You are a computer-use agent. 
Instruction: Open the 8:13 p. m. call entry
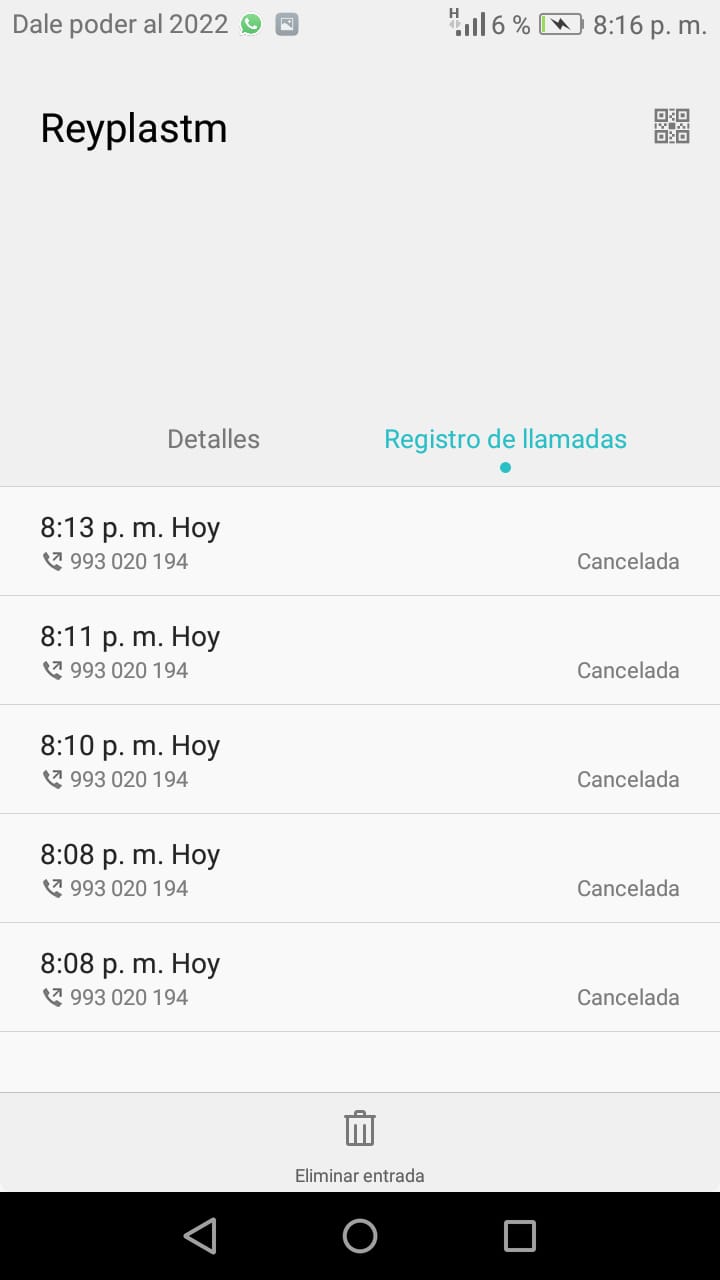click(360, 541)
